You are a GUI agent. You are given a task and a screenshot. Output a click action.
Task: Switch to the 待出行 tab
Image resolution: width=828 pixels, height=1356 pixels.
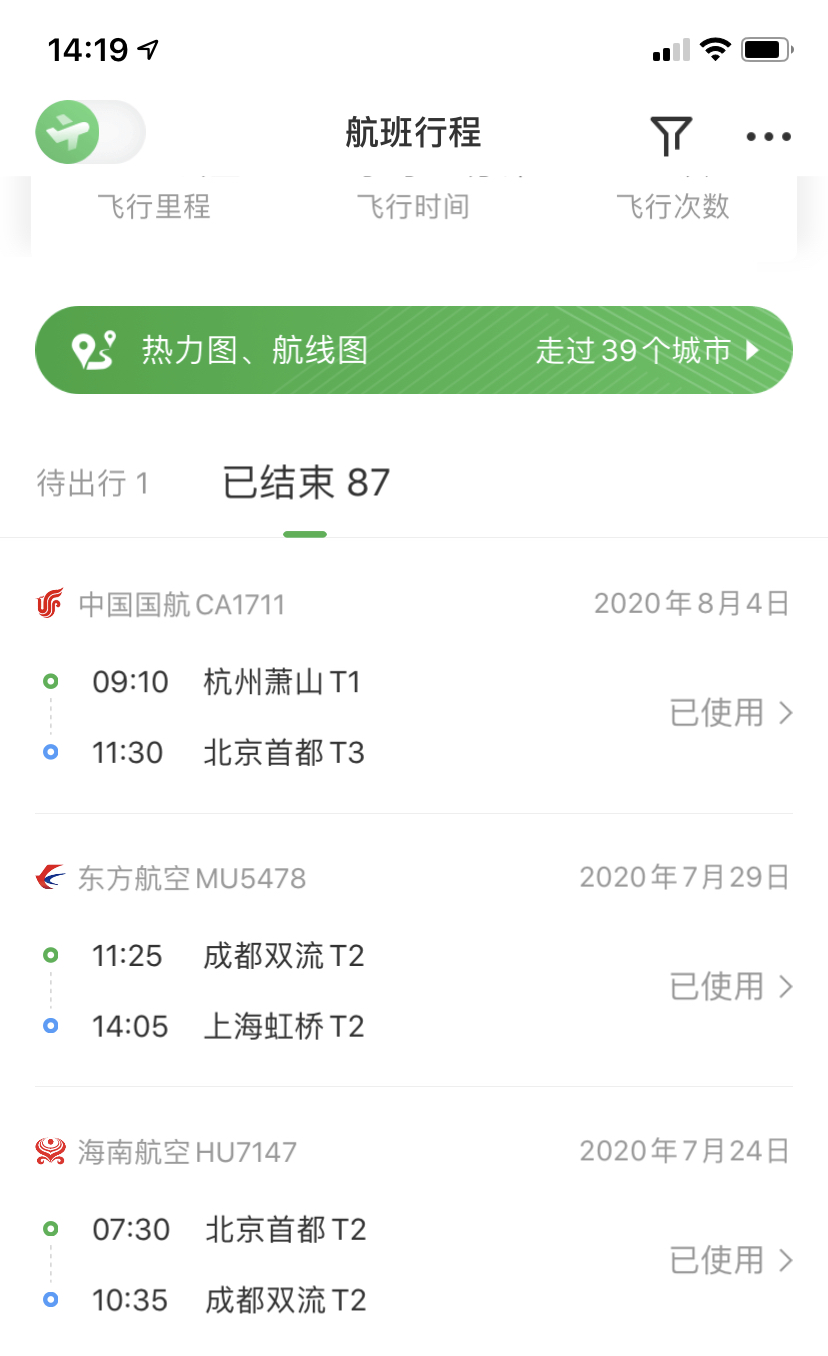point(92,484)
